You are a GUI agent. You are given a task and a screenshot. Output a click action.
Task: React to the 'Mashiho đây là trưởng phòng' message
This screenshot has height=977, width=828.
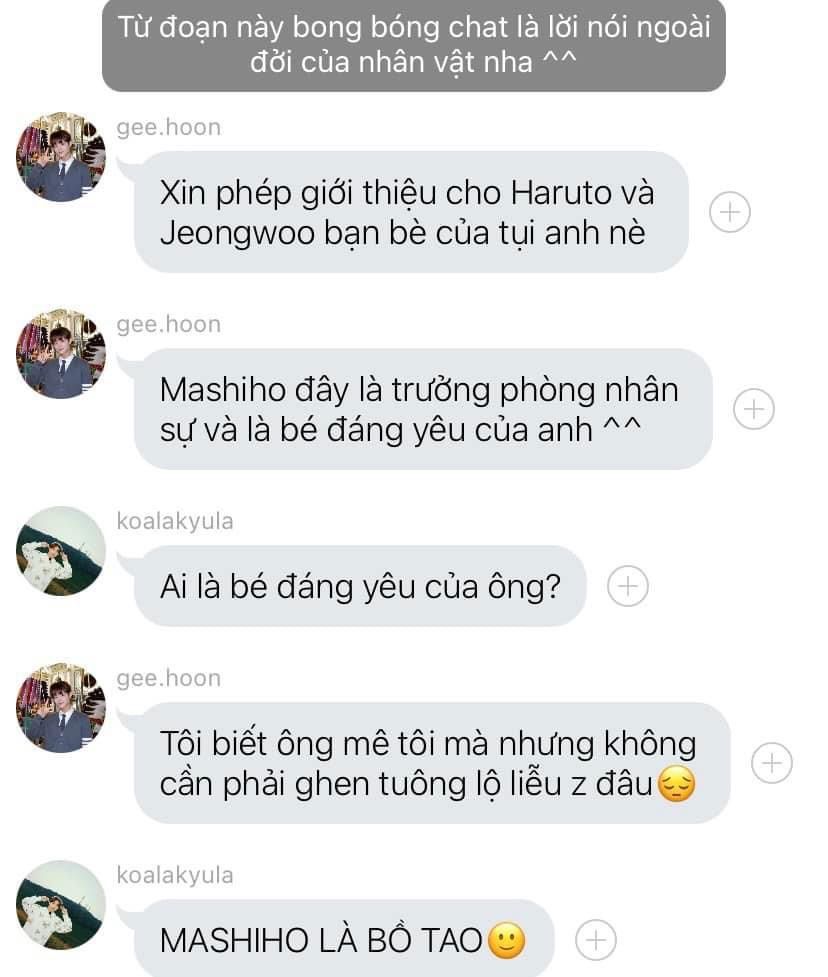click(754, 408)
